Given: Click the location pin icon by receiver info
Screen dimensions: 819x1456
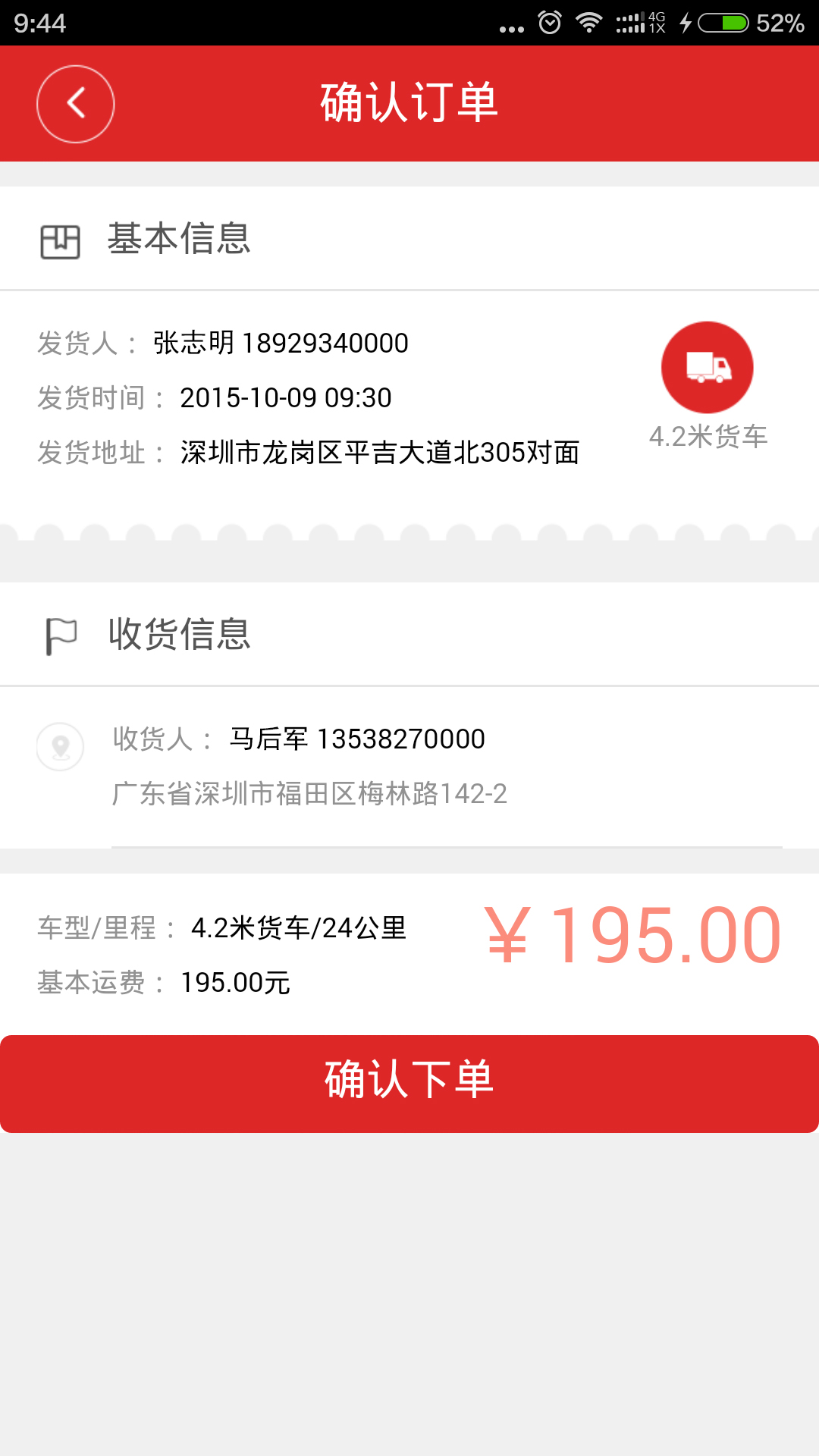Looking at the screenshot, I should click(x=61, y=747).
